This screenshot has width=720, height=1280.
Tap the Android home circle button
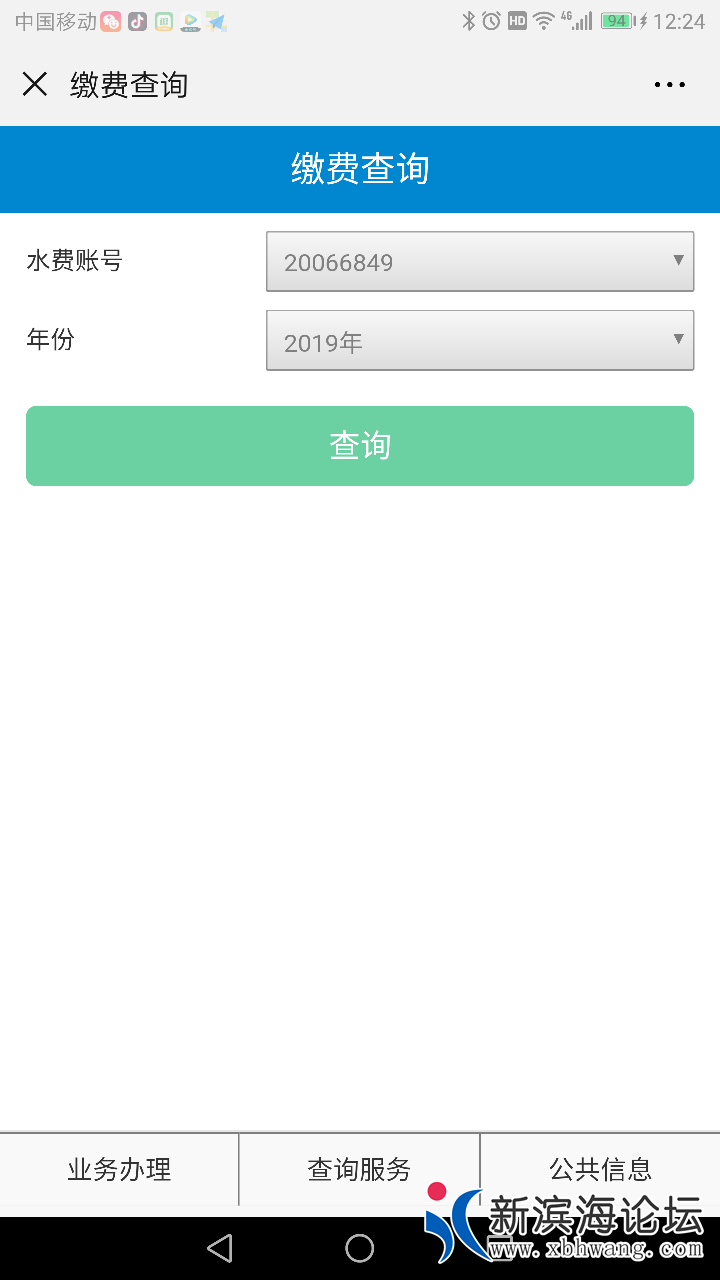tap(360, 1248)
